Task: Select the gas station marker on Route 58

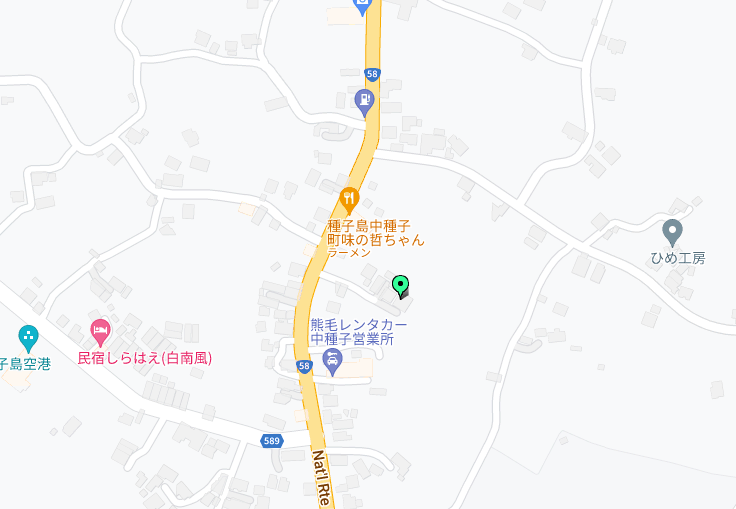Action: [364, 100]
